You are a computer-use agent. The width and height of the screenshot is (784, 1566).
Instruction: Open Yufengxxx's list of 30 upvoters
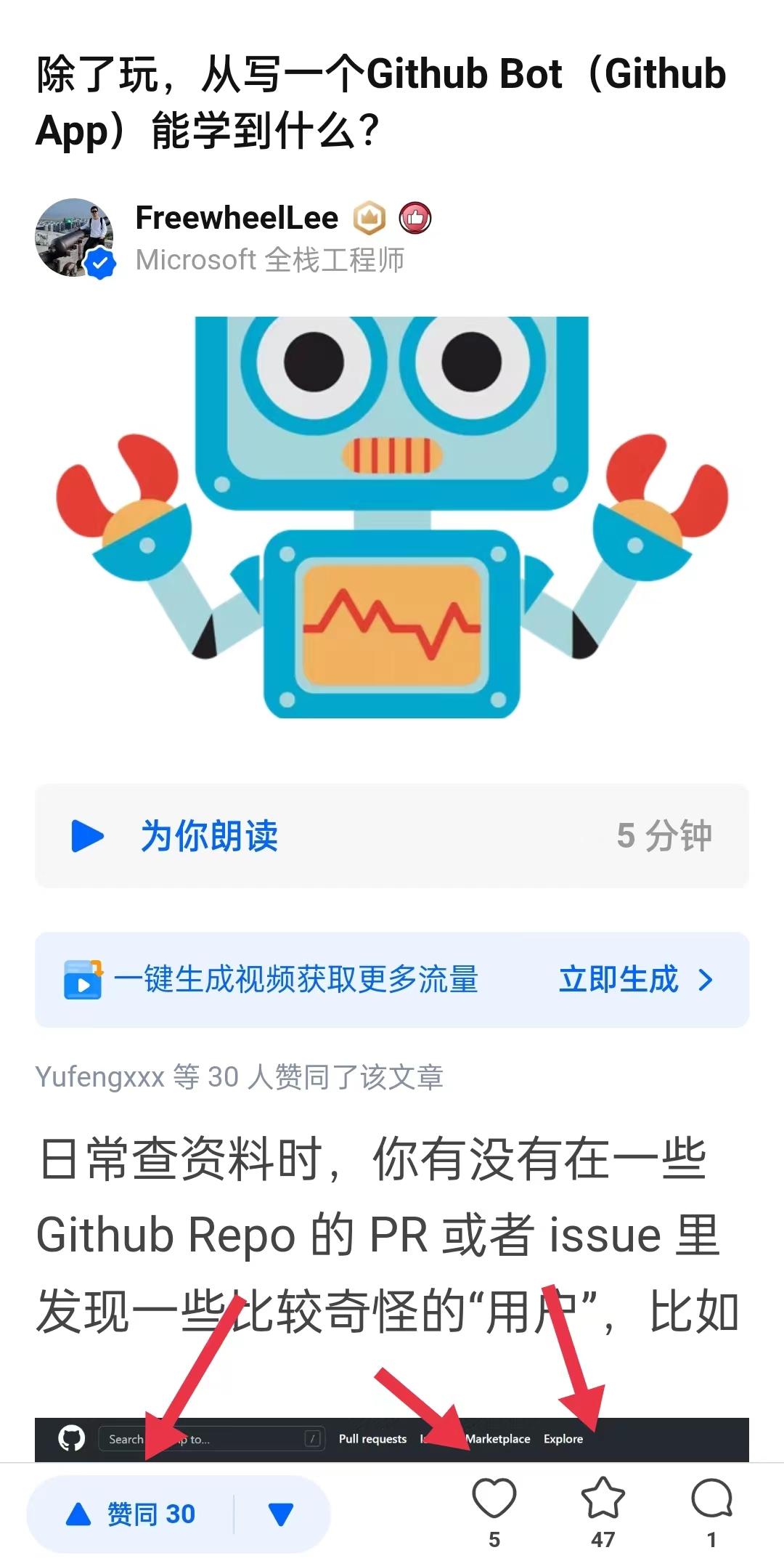pyautogui.click(x=239, y=1076)
